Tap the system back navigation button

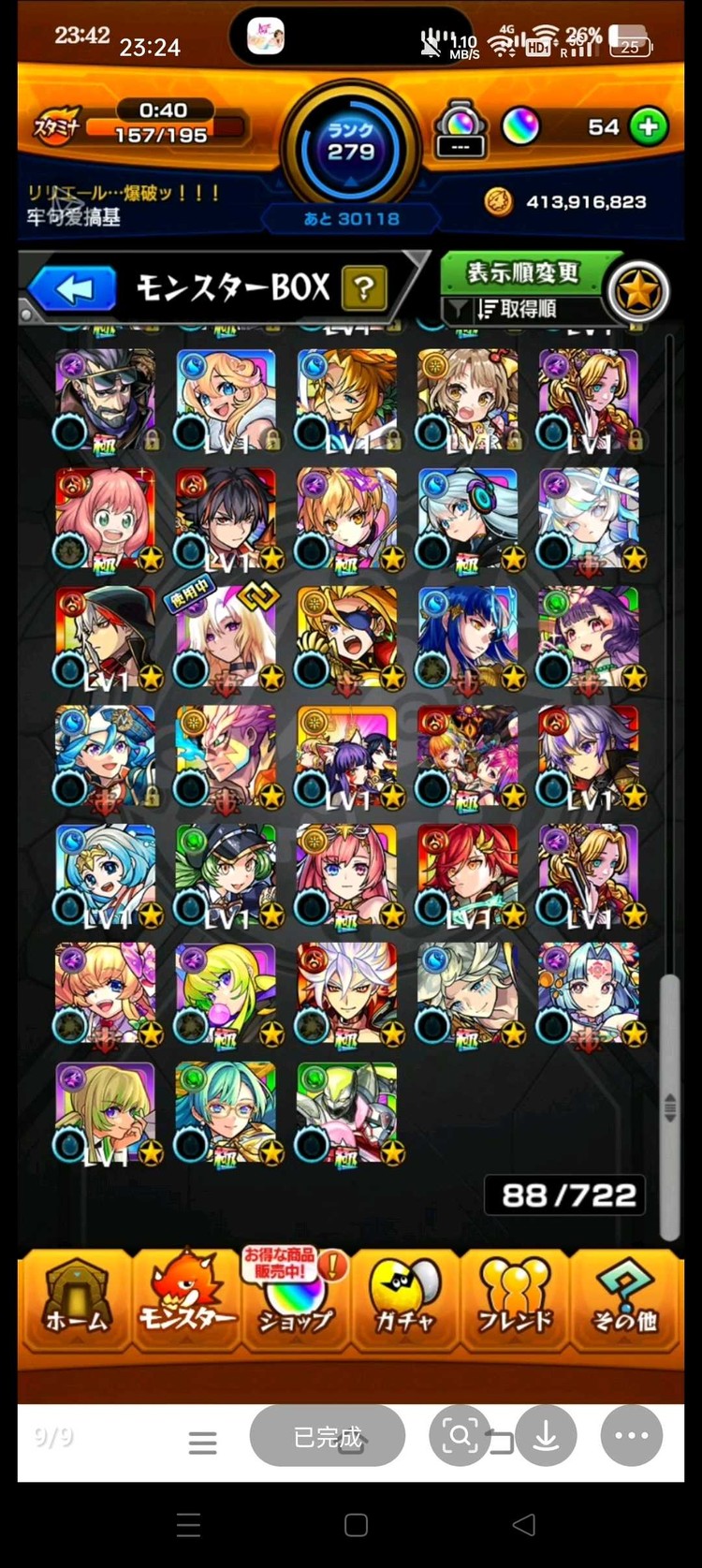pos(524,1525)
